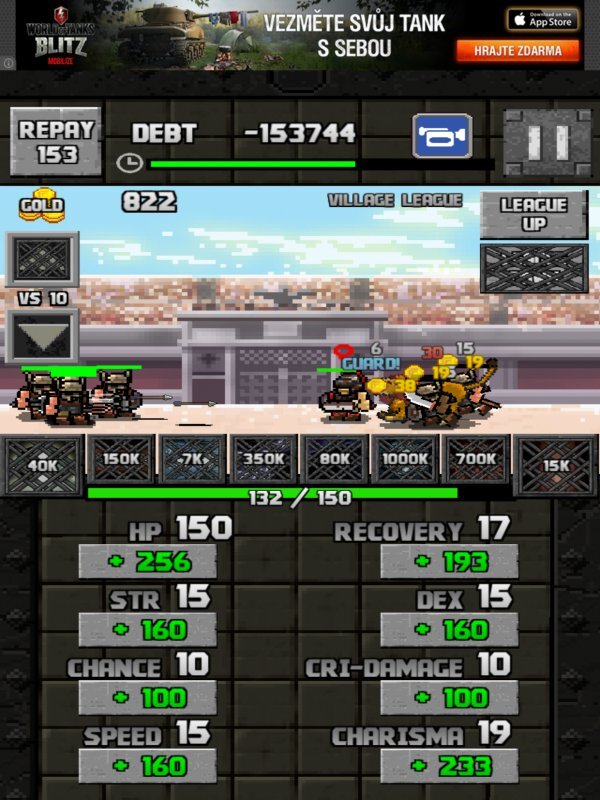600x800 pixels.
Task: Upgrade Recovery for 193 gold
Action: (x=449, y=562)
